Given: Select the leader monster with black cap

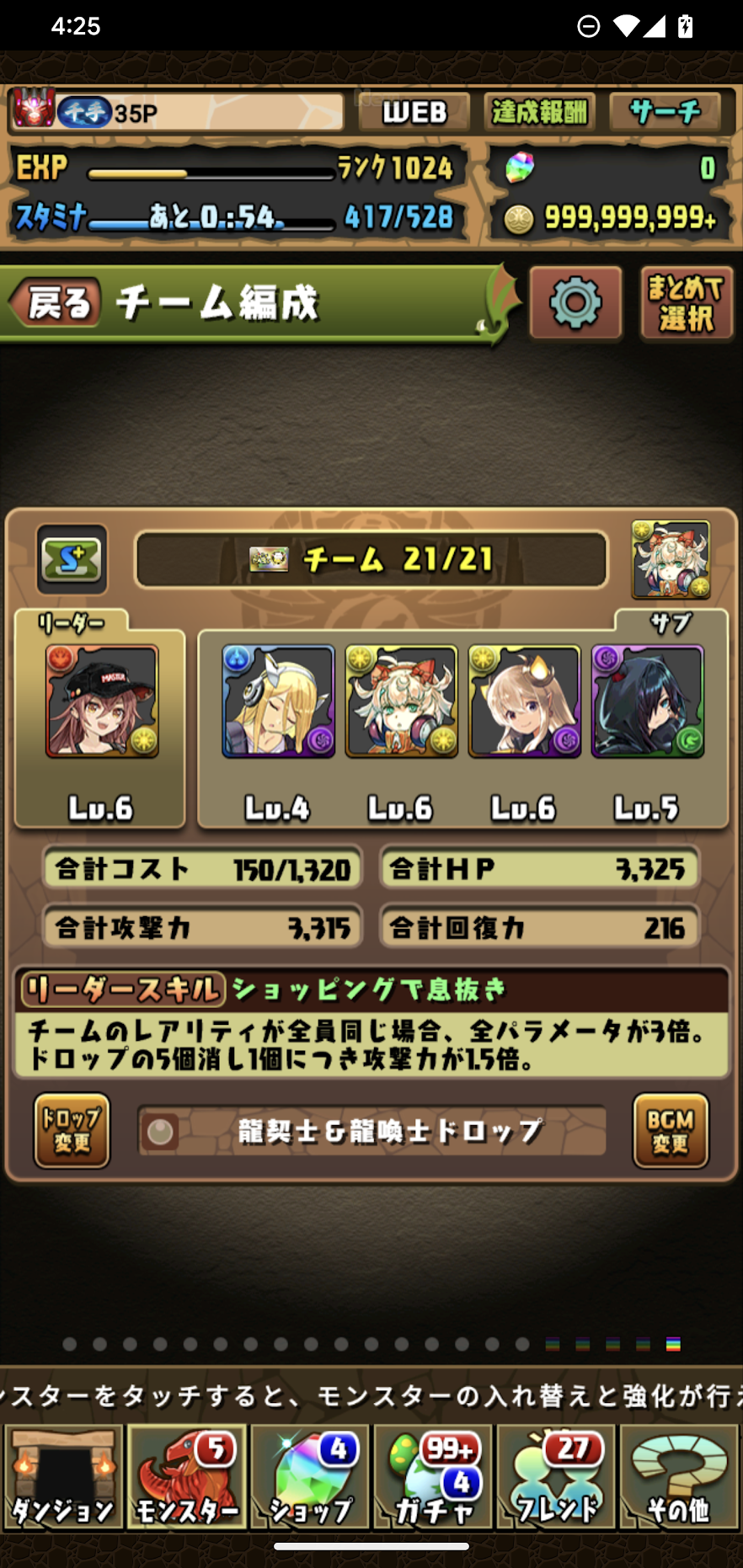Looking at the screenshot, I should pos(102,701).
